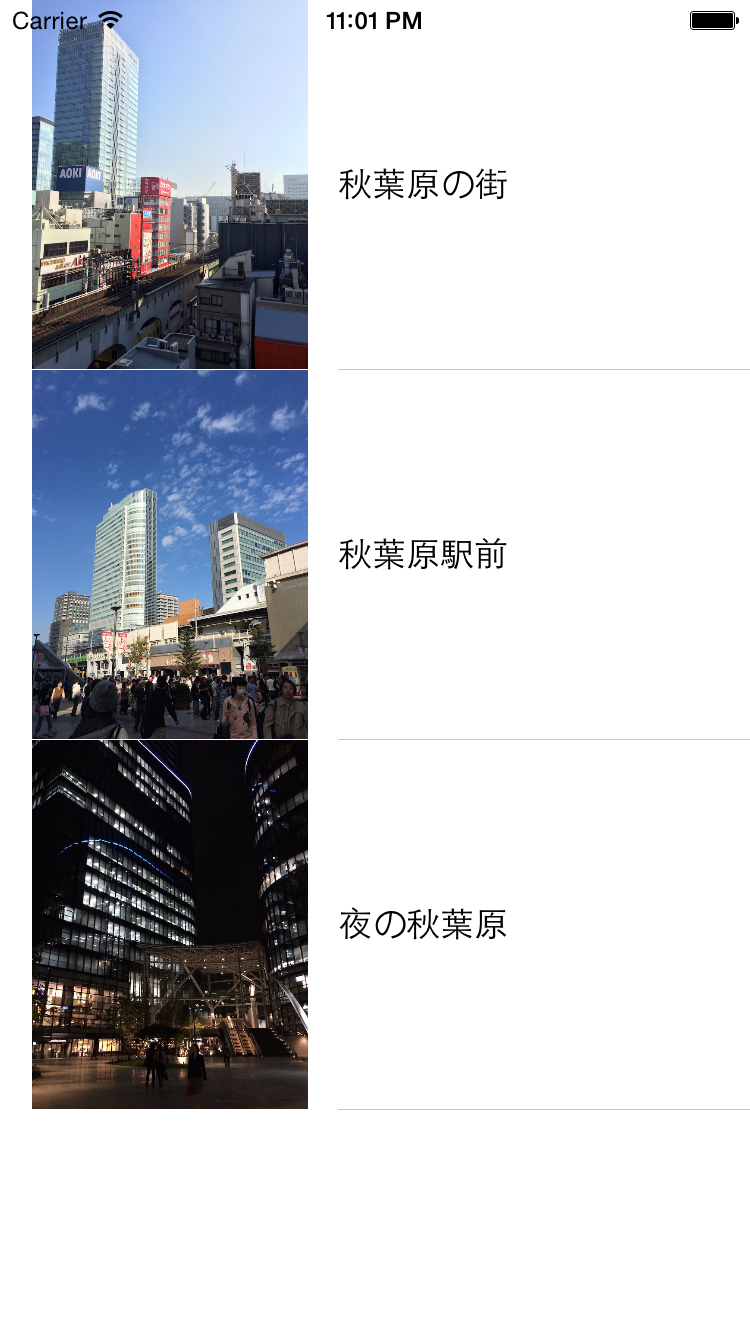Tap the blue-sky station plaza photo
The height and width of the screenshot is (1334, 750).
(170, 554)
